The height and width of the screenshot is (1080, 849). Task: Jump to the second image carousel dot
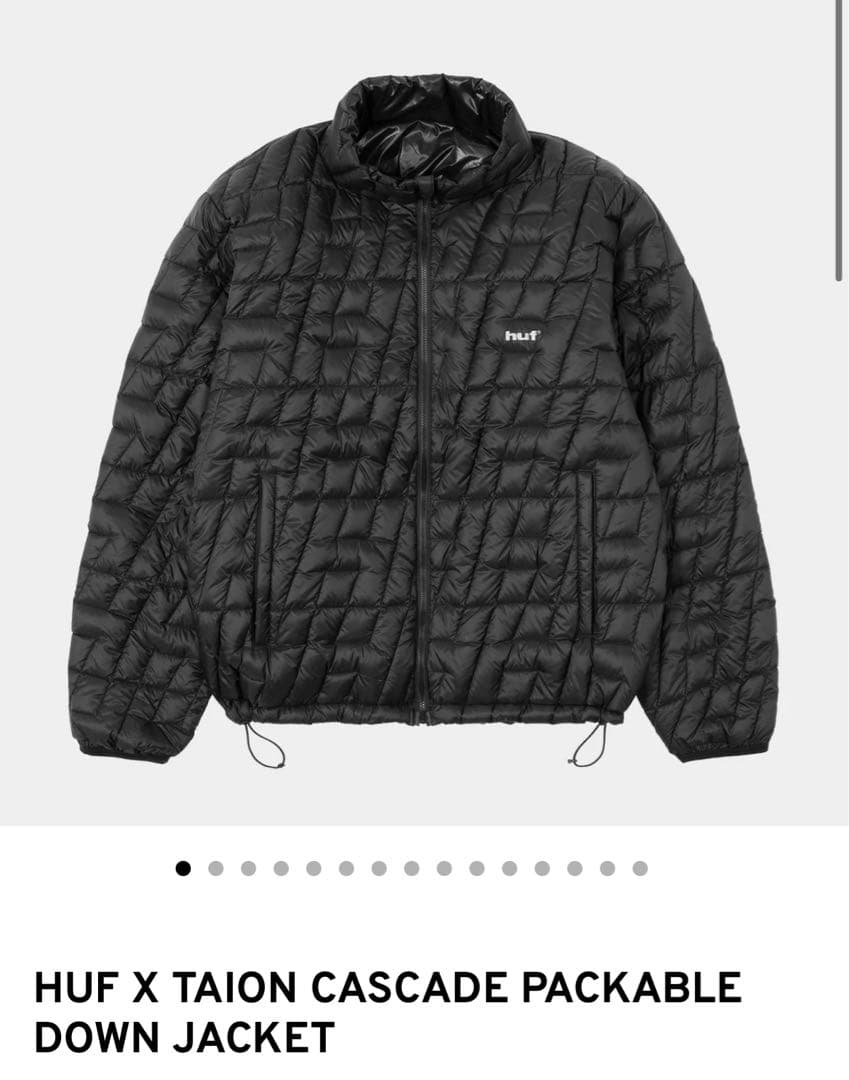[215, 868]
